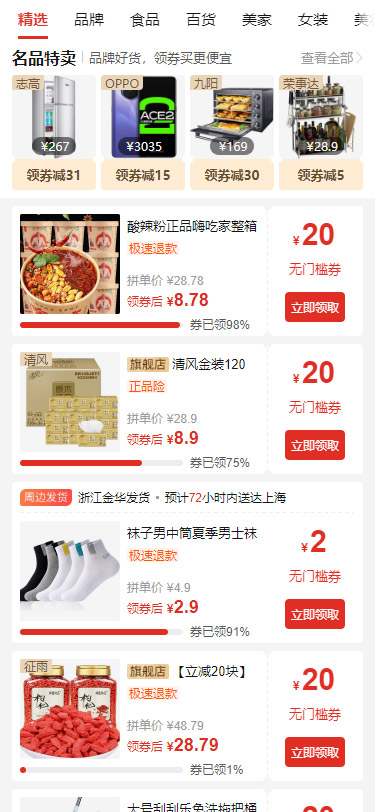Claim the ¥20 coupon for 酸辣粉
This screenshot has width=375, height=812.
[x=315, y=307]
